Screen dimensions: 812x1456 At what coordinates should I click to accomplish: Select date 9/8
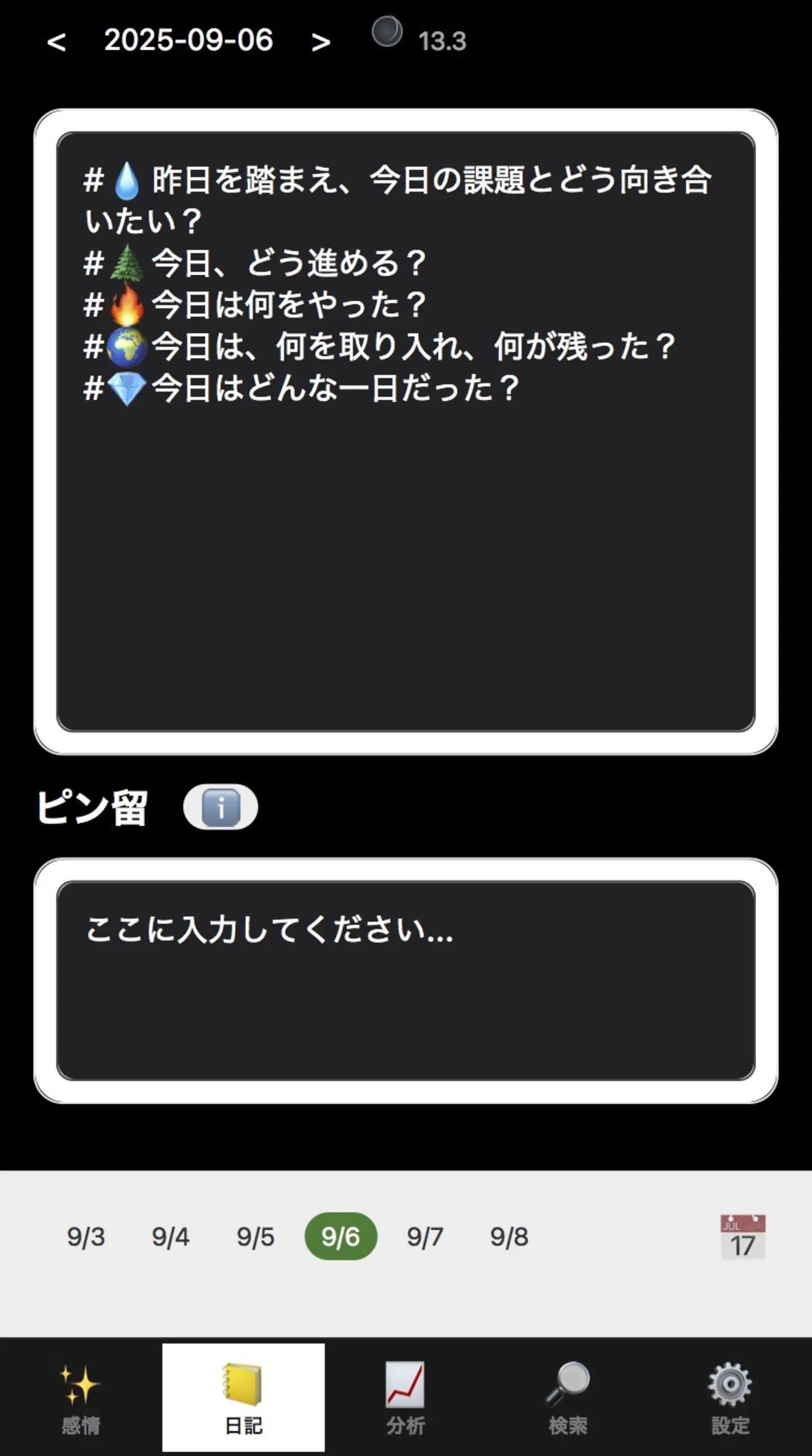pos(509,1237)
